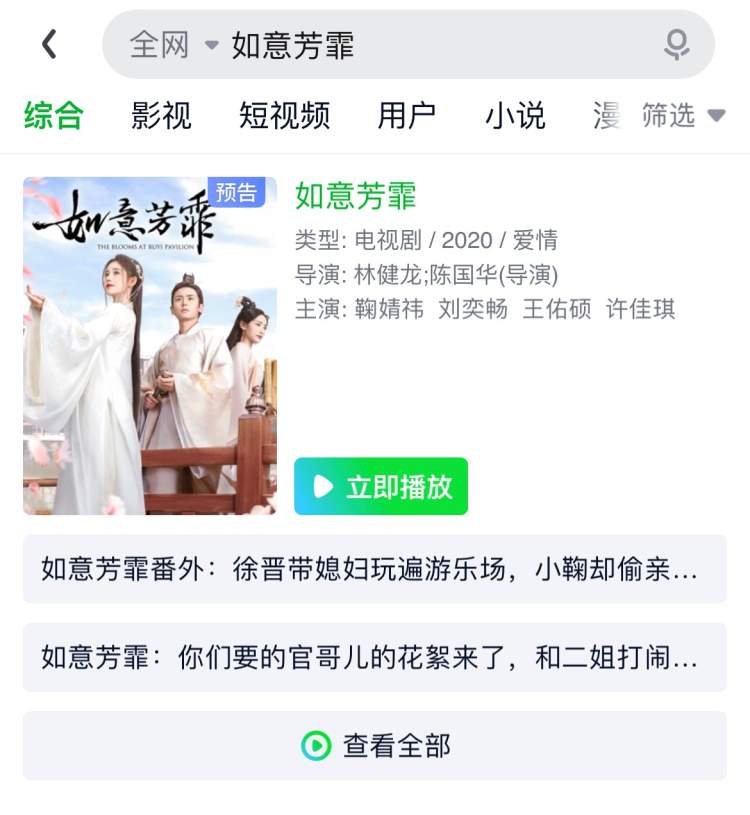Open the 全网 search scope dropdown
Viewport: 750px width, 815px height.
(174, 45)
